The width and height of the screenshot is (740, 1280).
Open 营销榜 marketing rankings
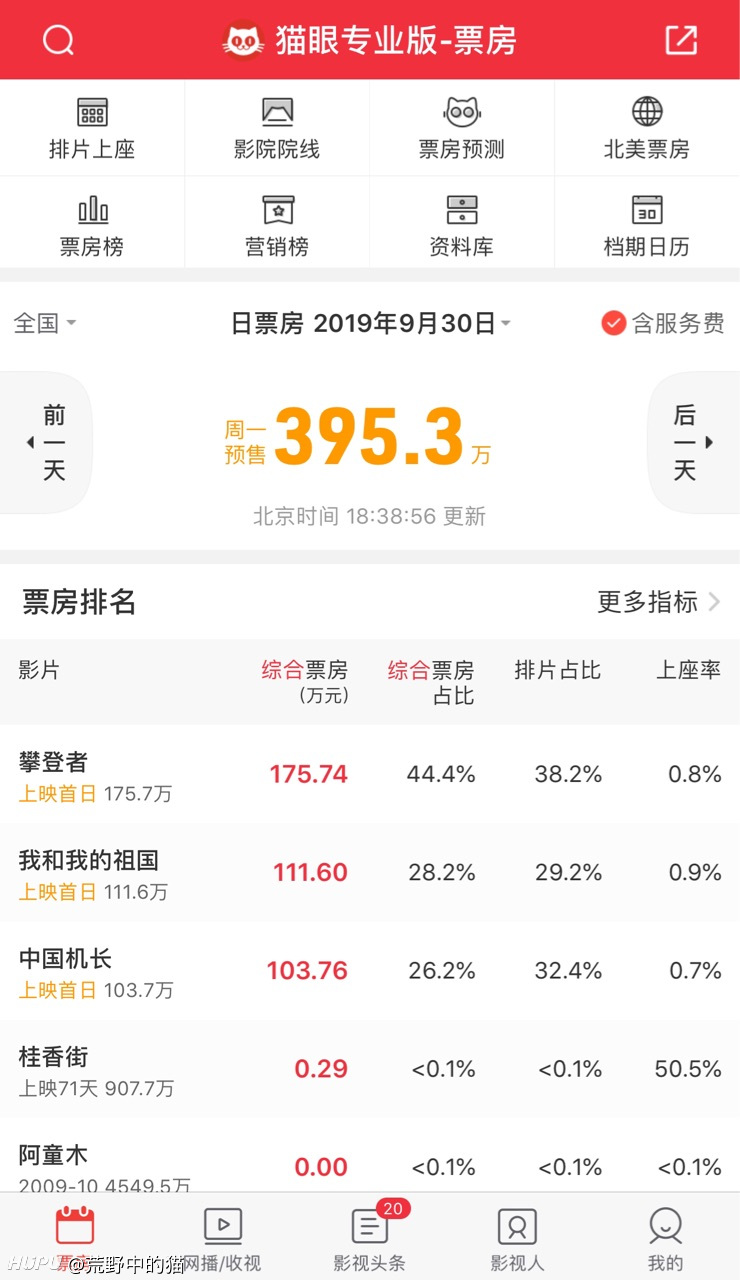click(277, 226)
